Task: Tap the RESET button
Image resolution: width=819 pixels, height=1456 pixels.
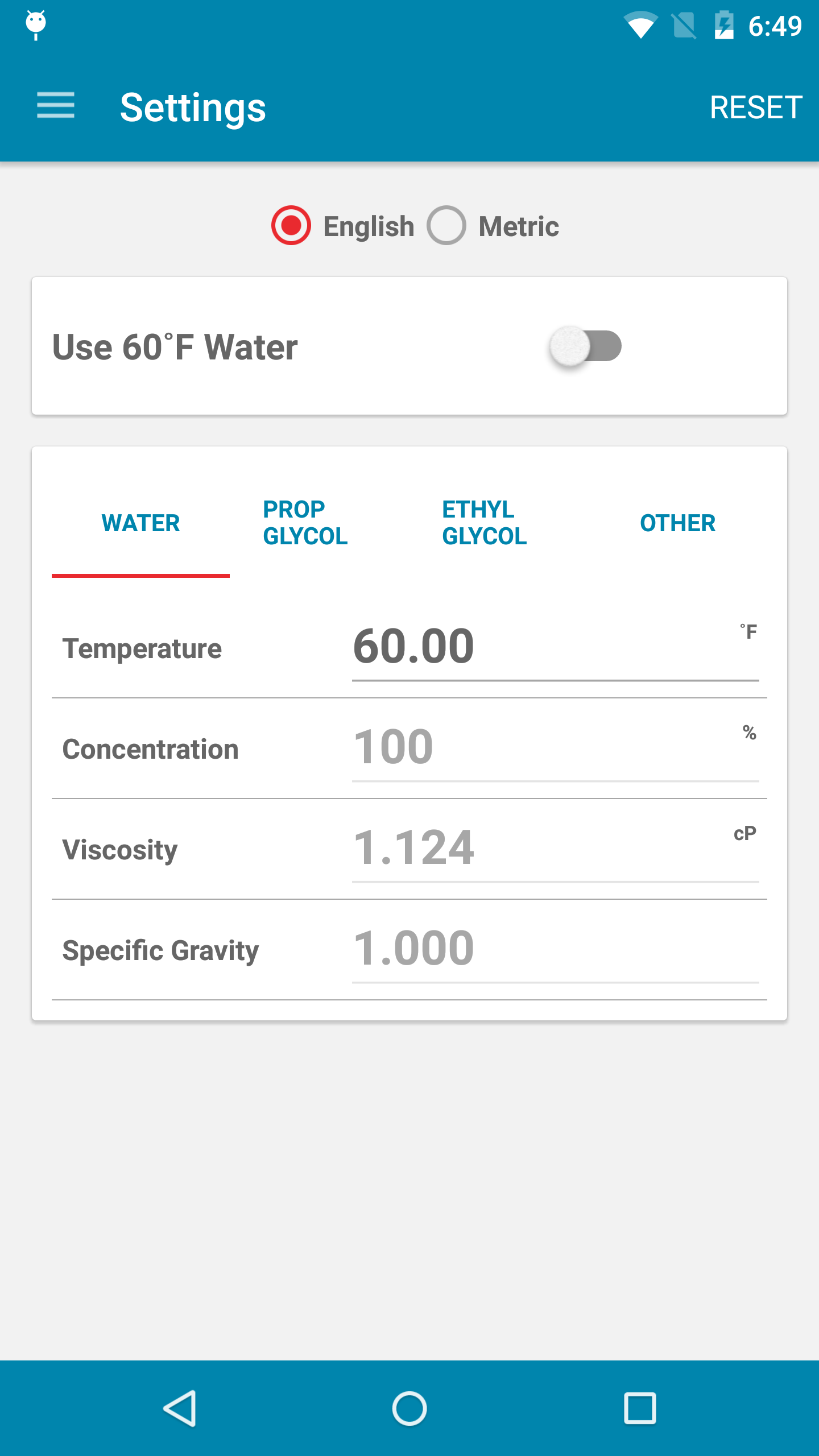Action: tap(756, 107)
